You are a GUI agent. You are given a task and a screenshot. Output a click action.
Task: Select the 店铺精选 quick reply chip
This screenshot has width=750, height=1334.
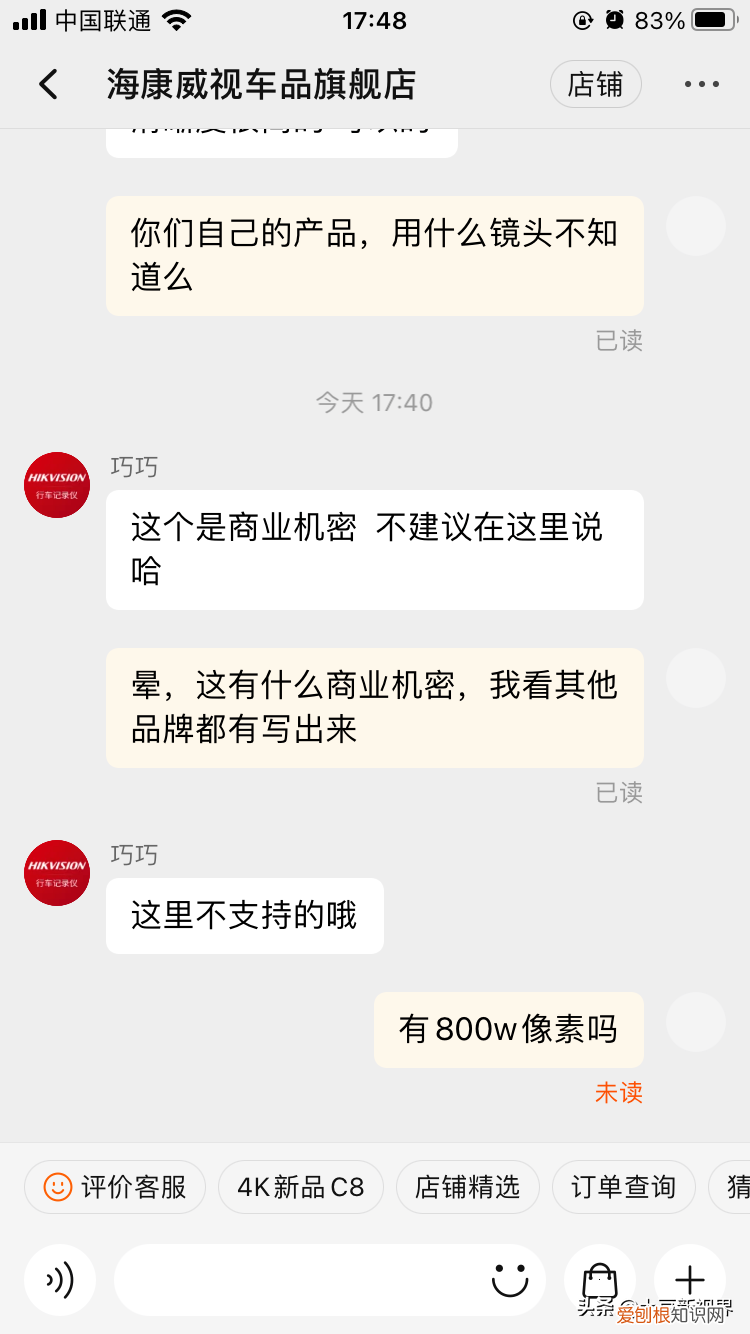click(x=467, y=1186)
